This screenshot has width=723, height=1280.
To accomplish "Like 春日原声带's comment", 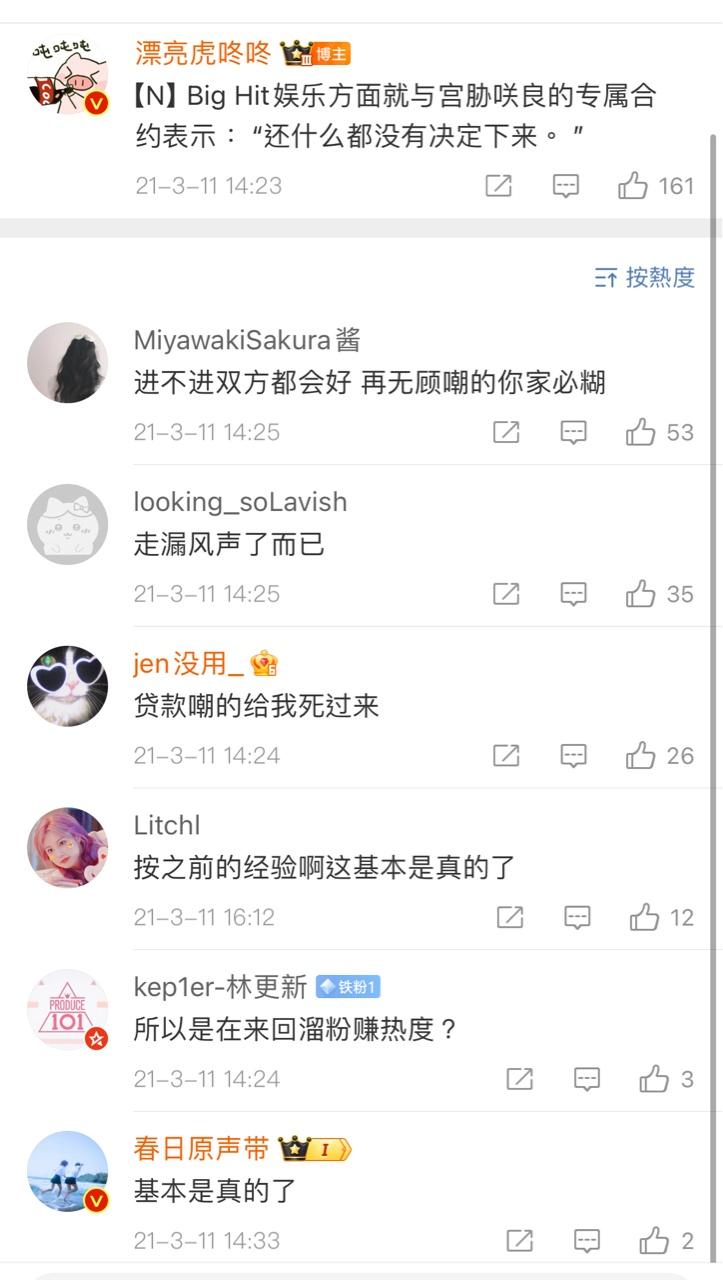I will click(x=655, y=1241).
